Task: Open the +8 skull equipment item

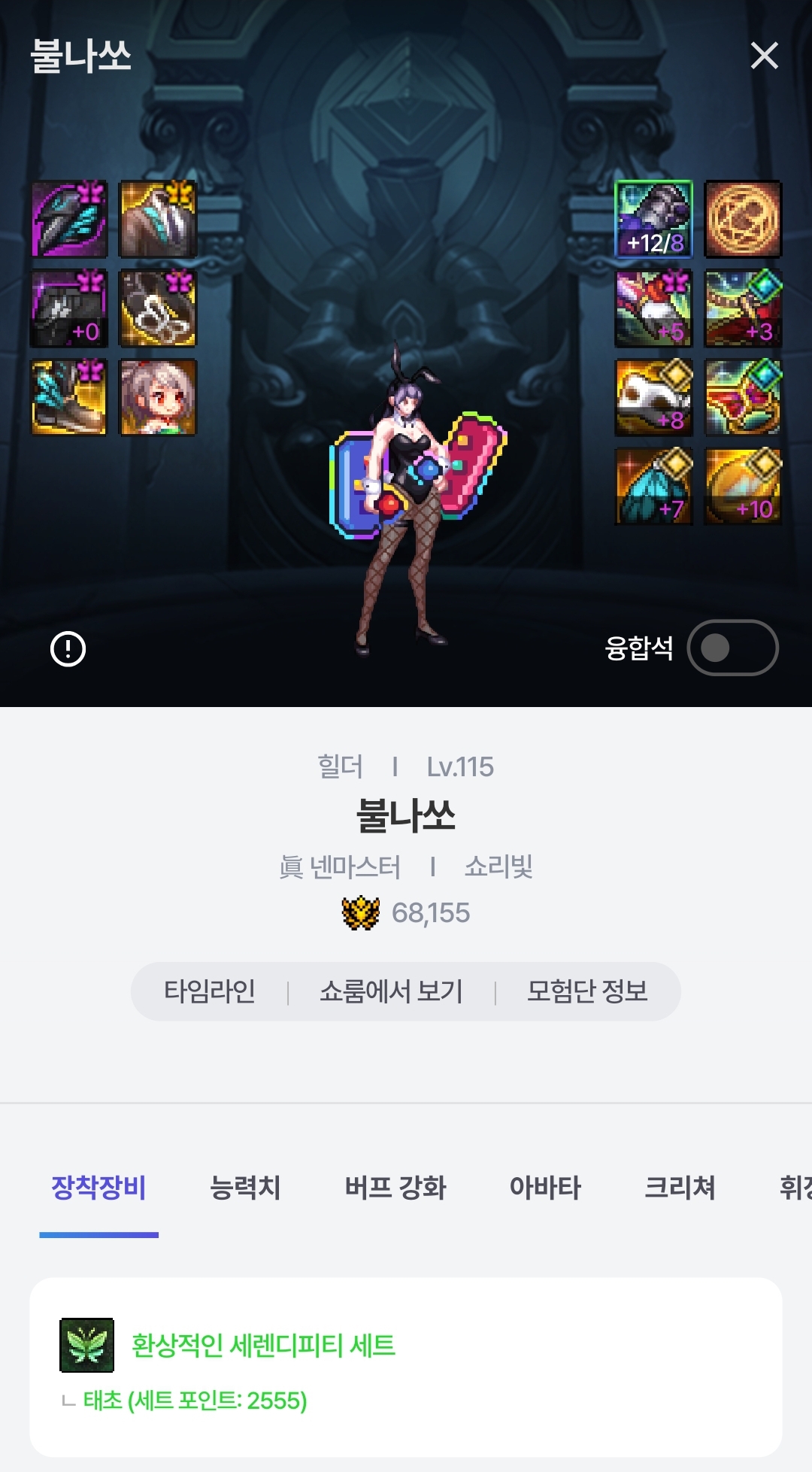Action: 653,397
